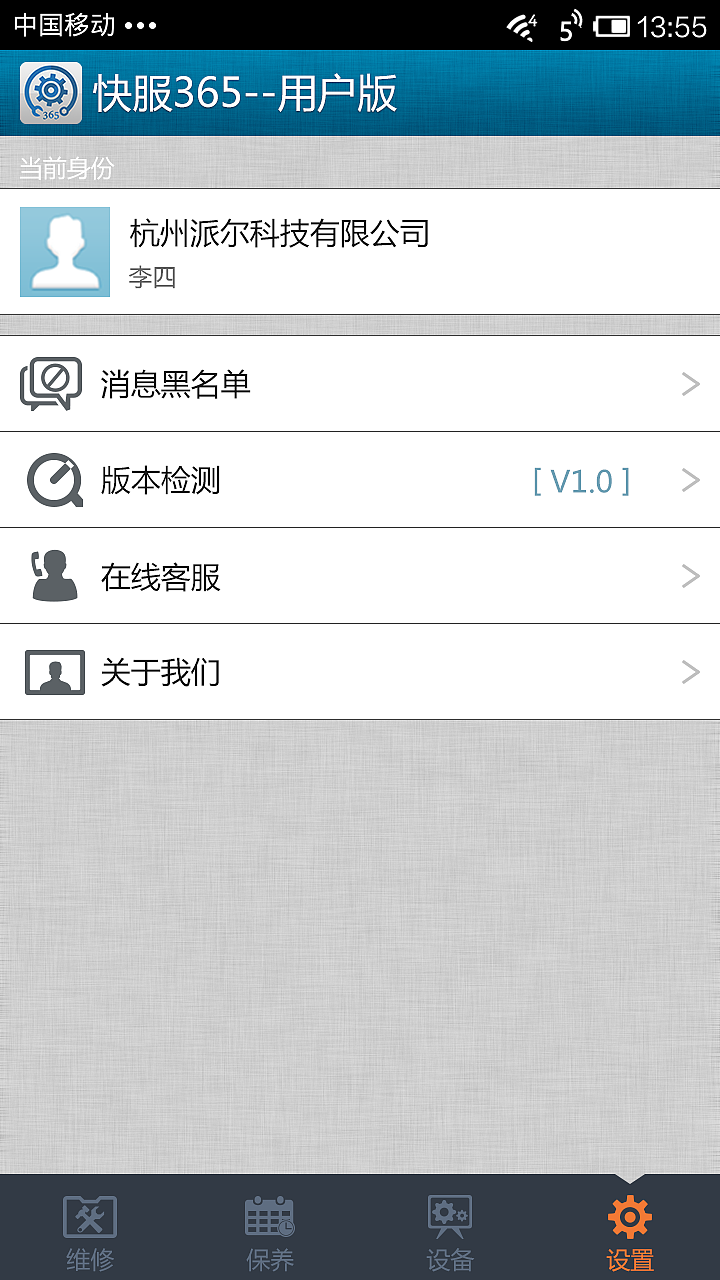The height and width of the screenshot is (1280, 720).
Task: Open 消息黑名单 via its right chevron
Action: 690,383
